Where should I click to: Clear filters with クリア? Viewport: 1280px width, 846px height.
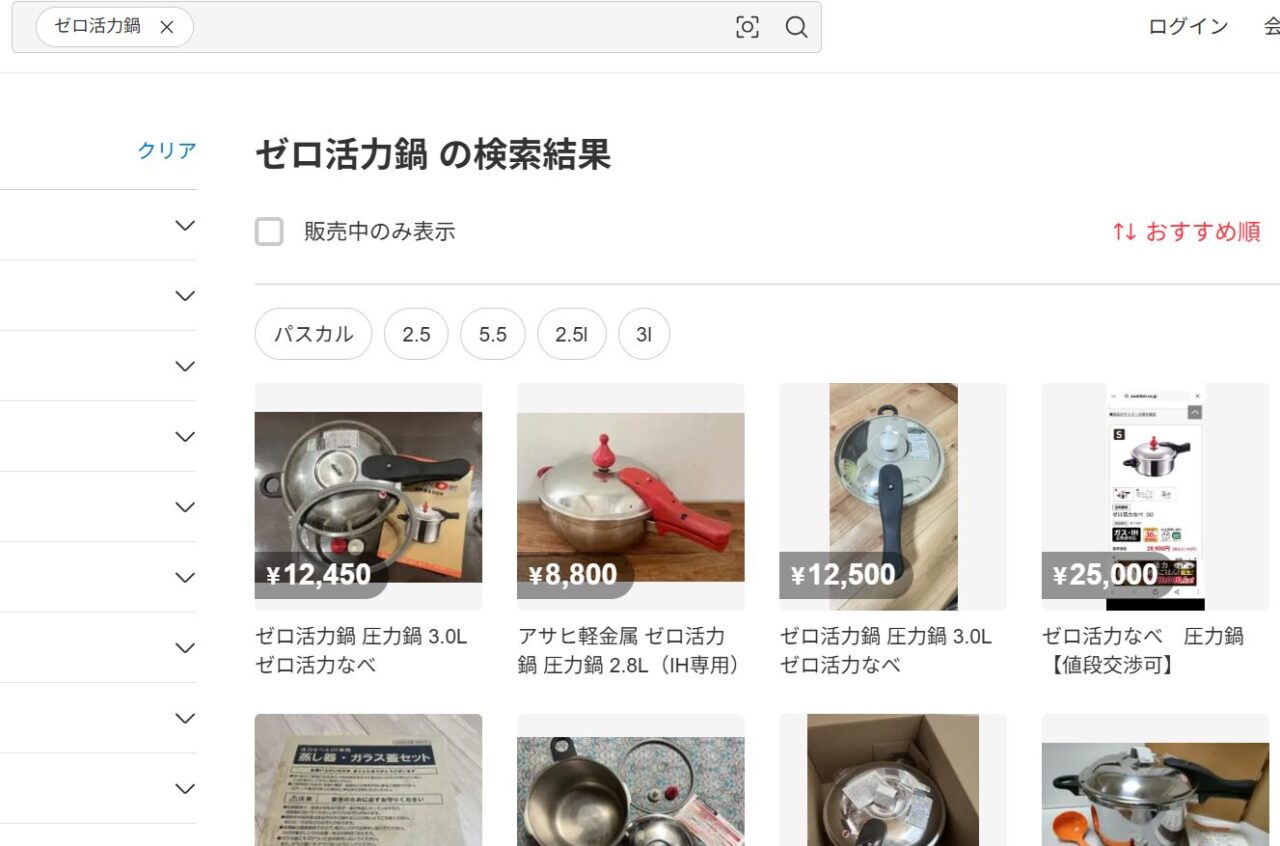(x=167, y=151)
